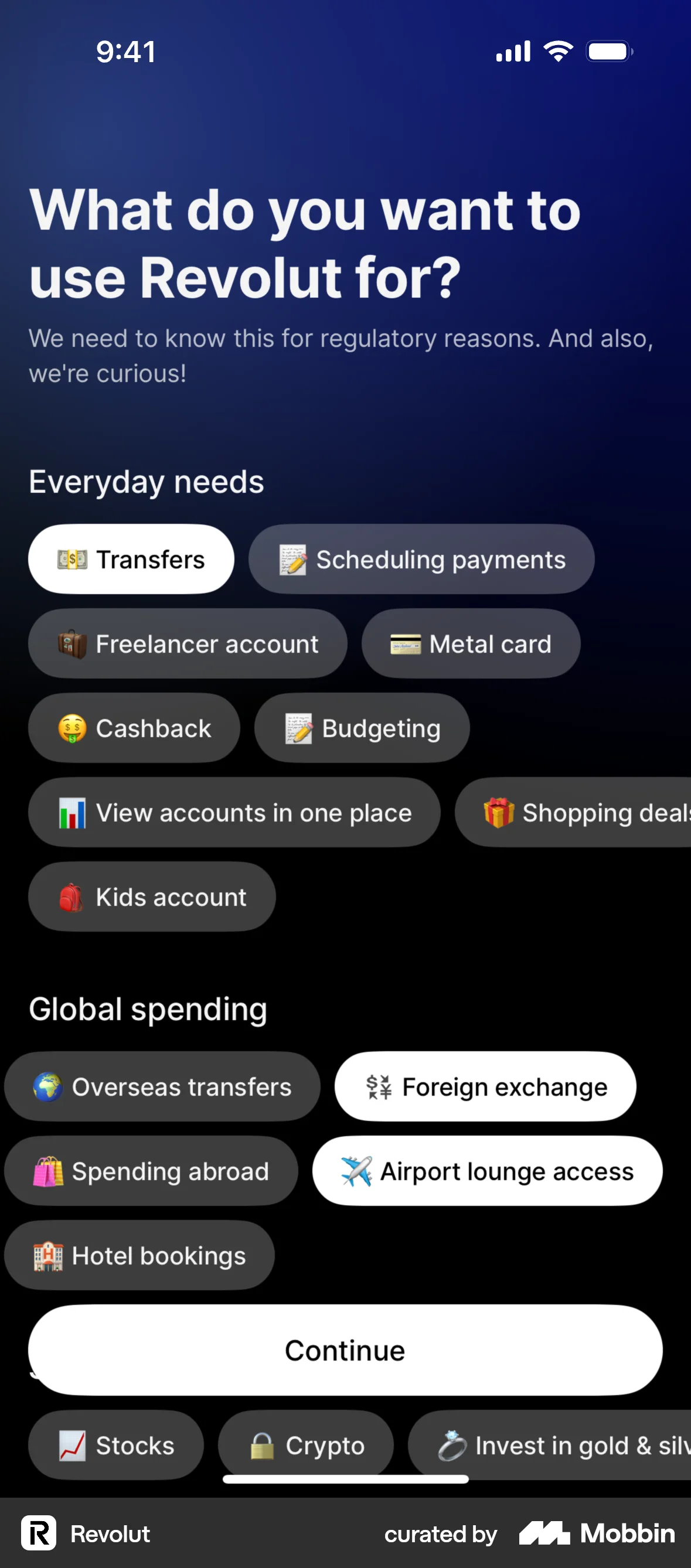The image size is (691, 1568).
Task: Select the Stocks option
Action: 115,1445
